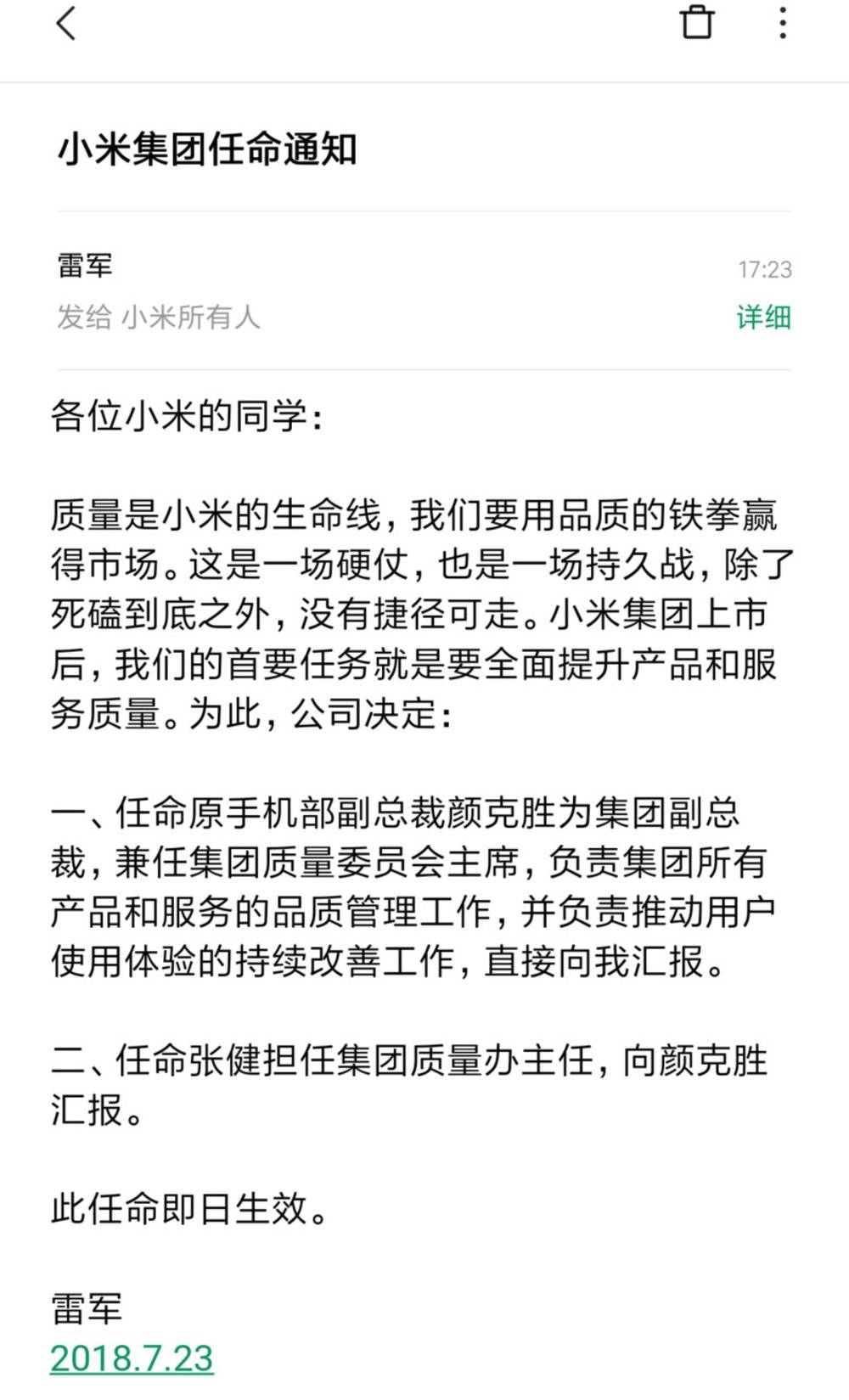Screen dimensions: 849x1400
Task: Open the three-dot overflow menu
Action: click(x=783, y=23)
